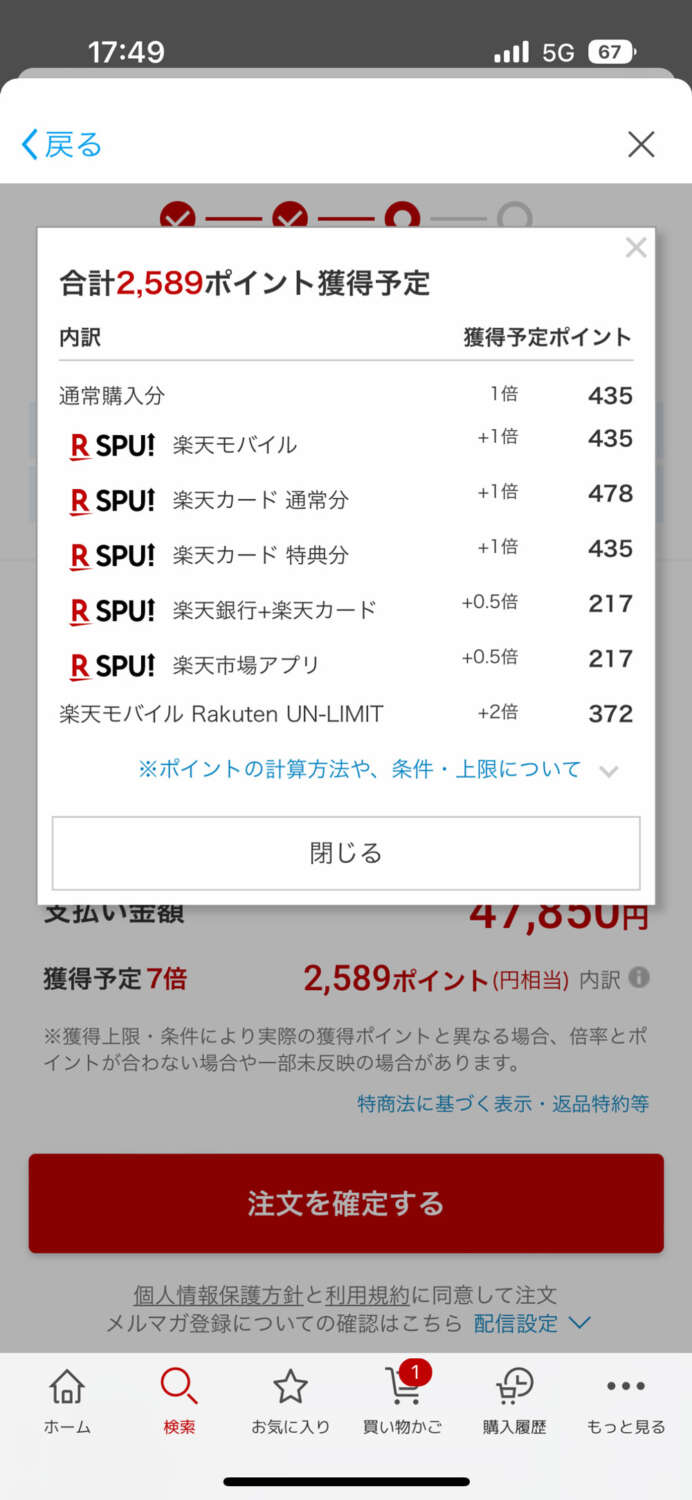Screen dimensions: 692x1500
Task: Confirm order with 注文を確定する
Action: (346, 1203)
